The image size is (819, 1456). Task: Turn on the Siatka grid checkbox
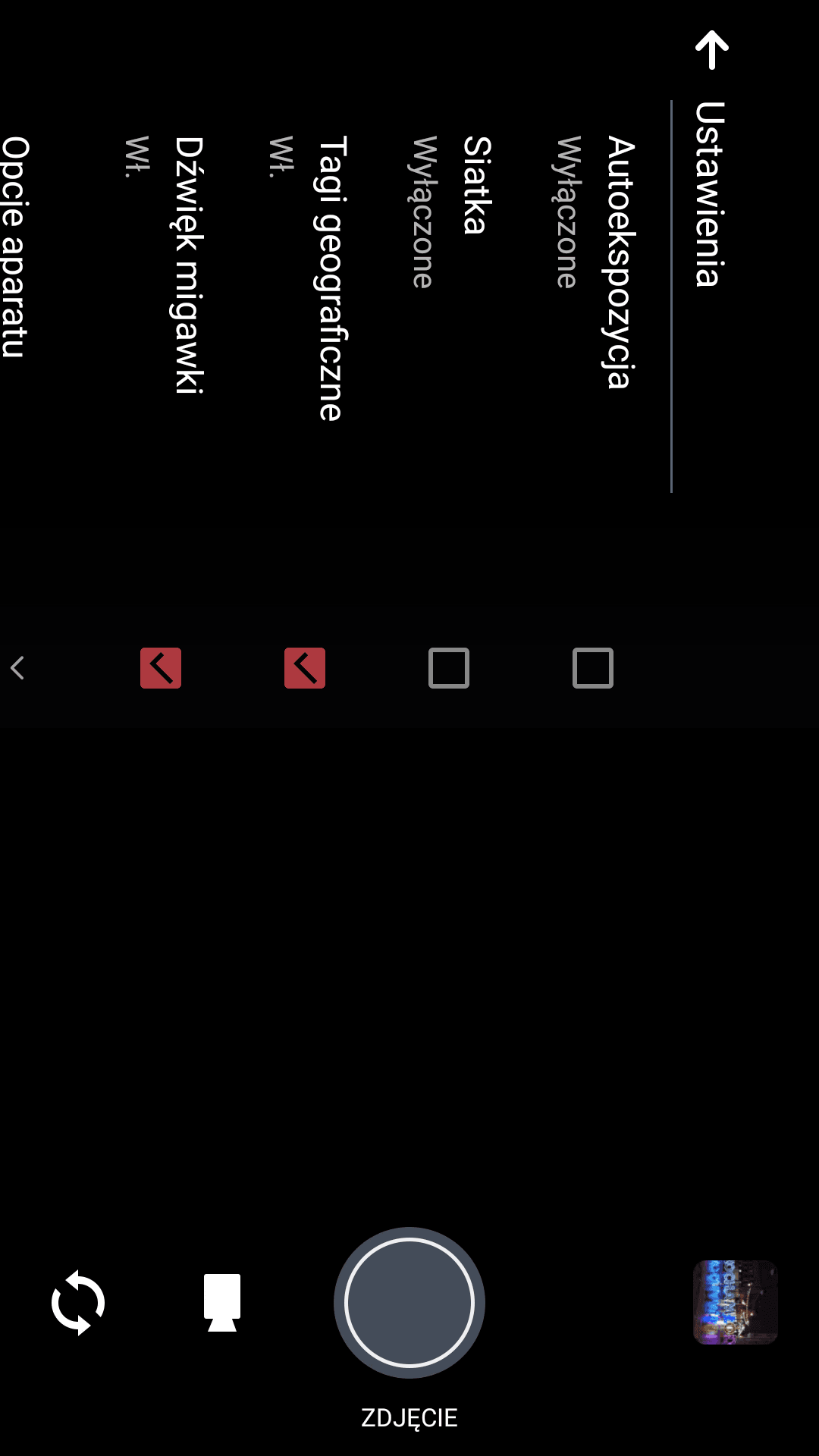[449, 668]
